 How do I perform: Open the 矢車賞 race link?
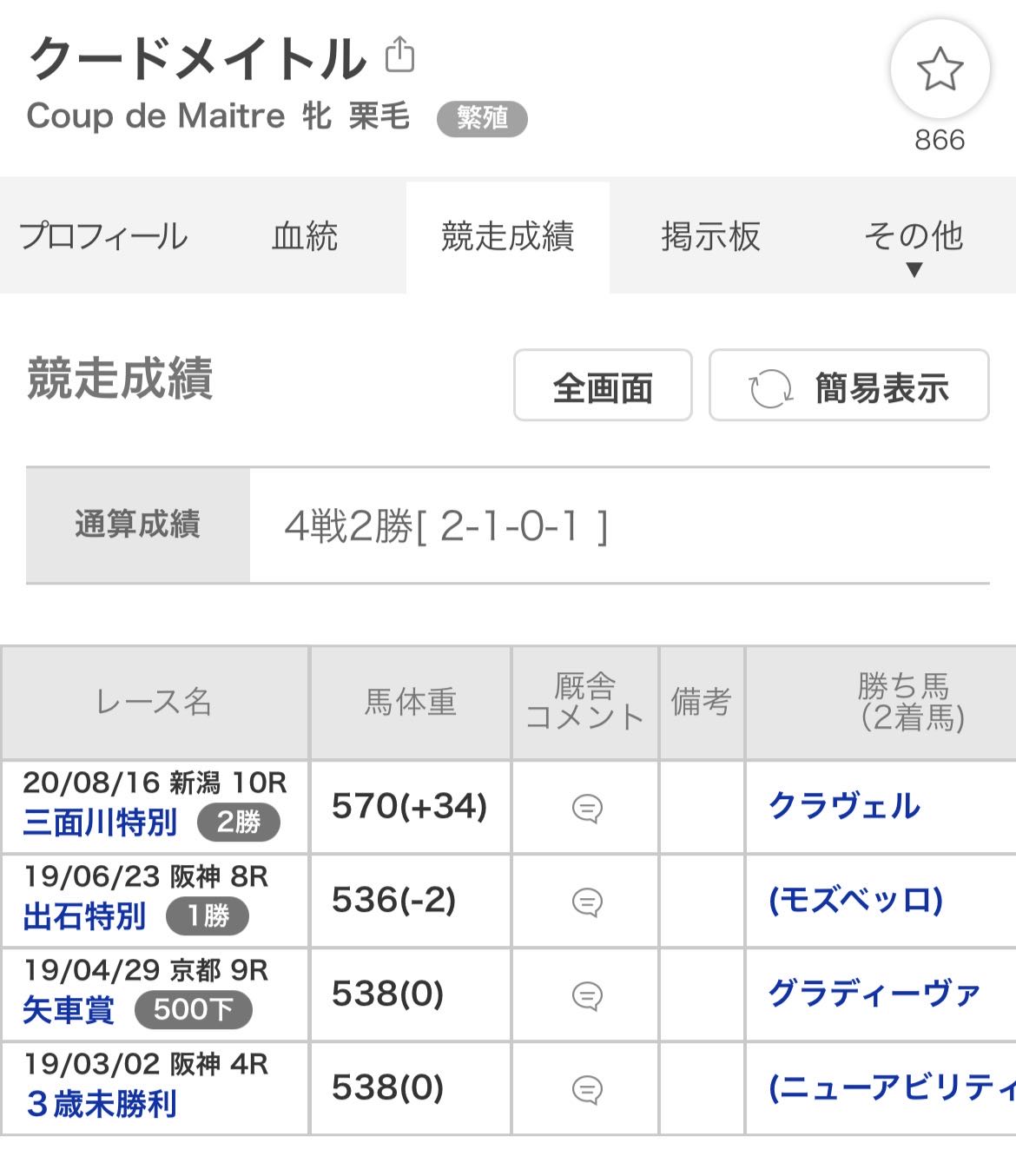point(69,1009)
